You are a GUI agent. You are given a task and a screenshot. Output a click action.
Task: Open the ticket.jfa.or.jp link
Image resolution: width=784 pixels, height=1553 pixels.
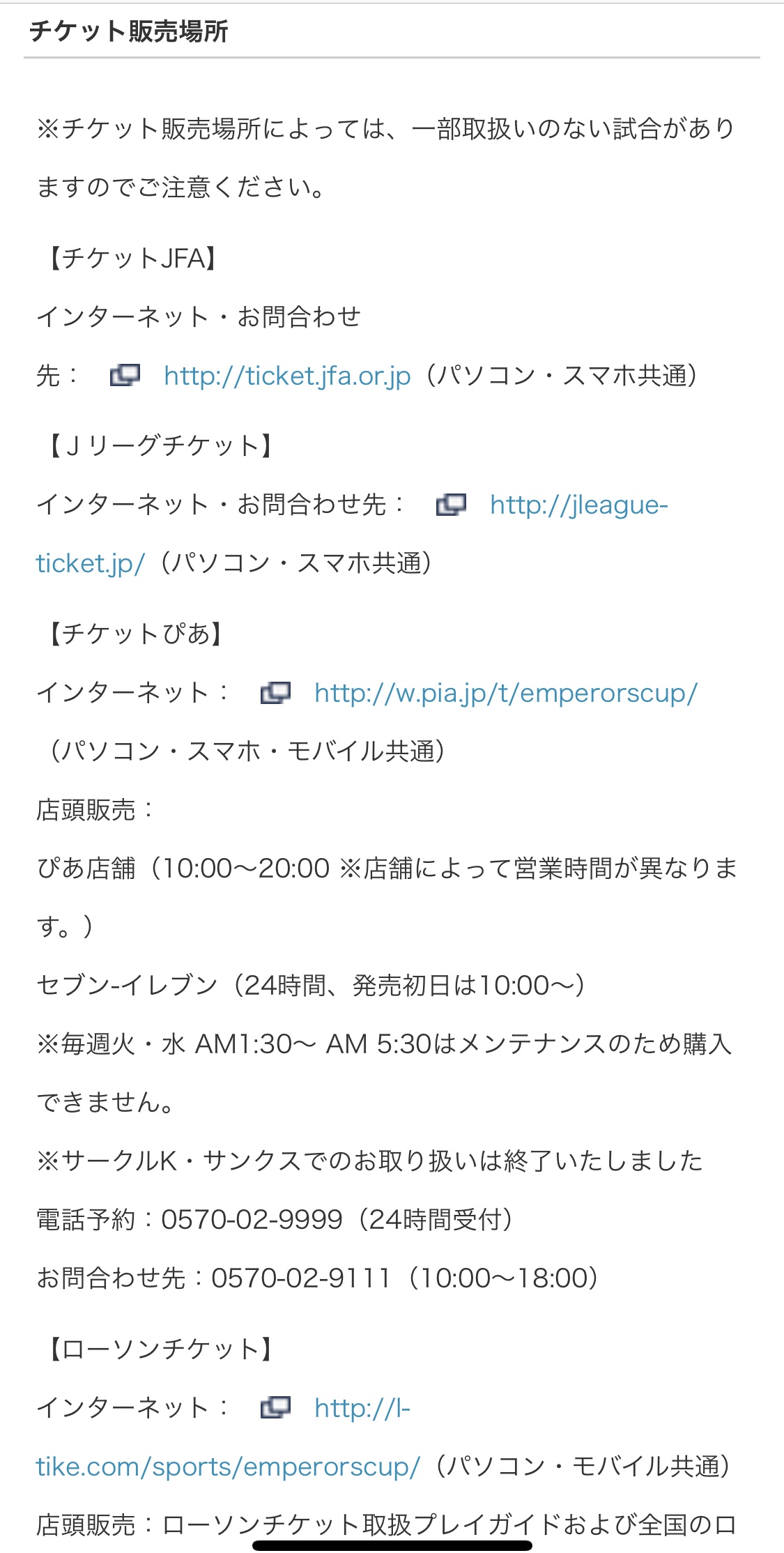pyautogui.click(x=287, y=376)
